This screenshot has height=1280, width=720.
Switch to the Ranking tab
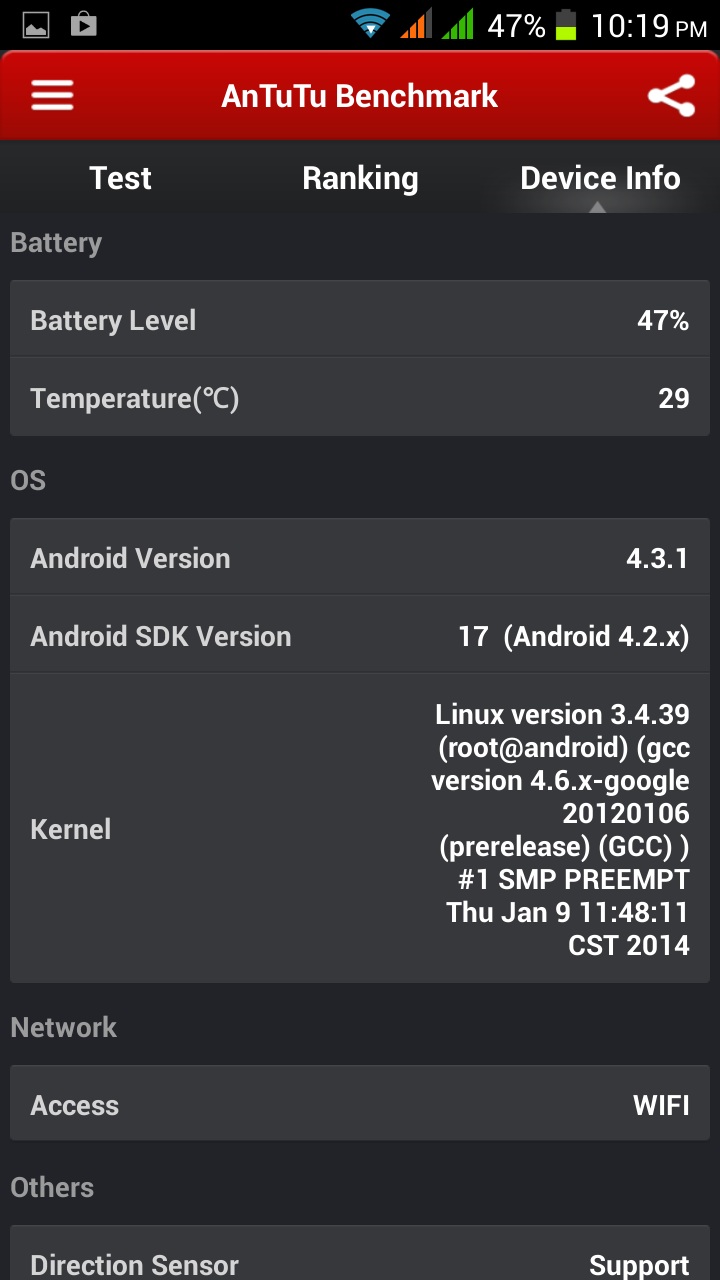coord(360,178)
